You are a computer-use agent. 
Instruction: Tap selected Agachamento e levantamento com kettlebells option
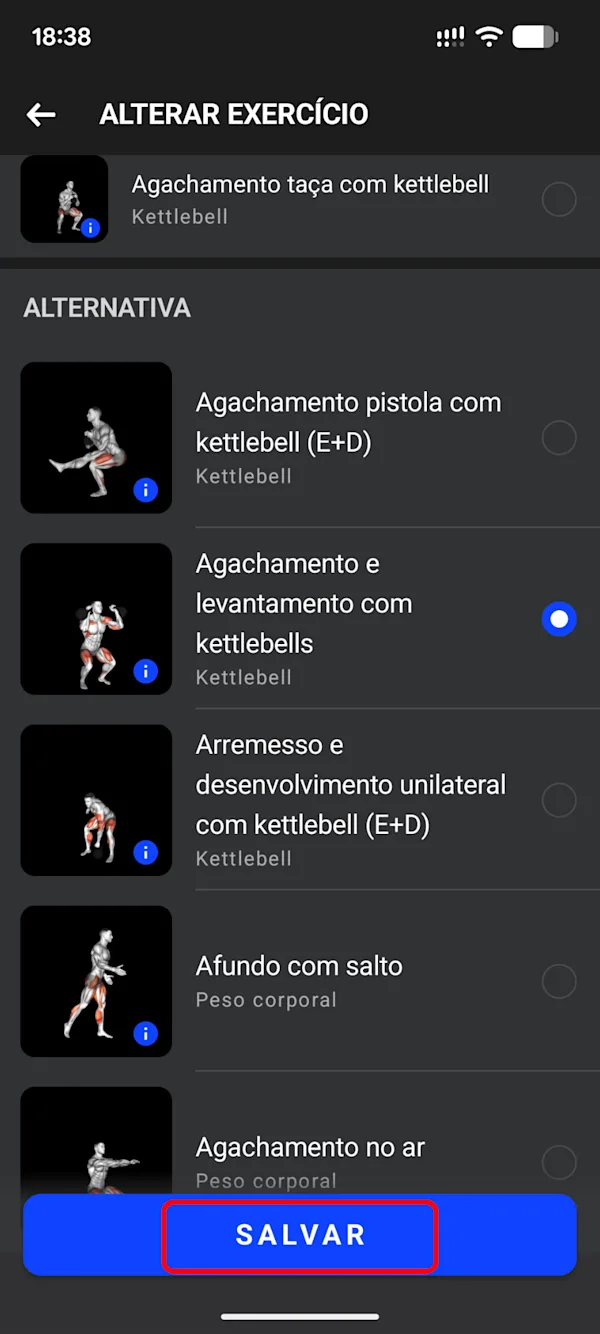tap(559, 619)
